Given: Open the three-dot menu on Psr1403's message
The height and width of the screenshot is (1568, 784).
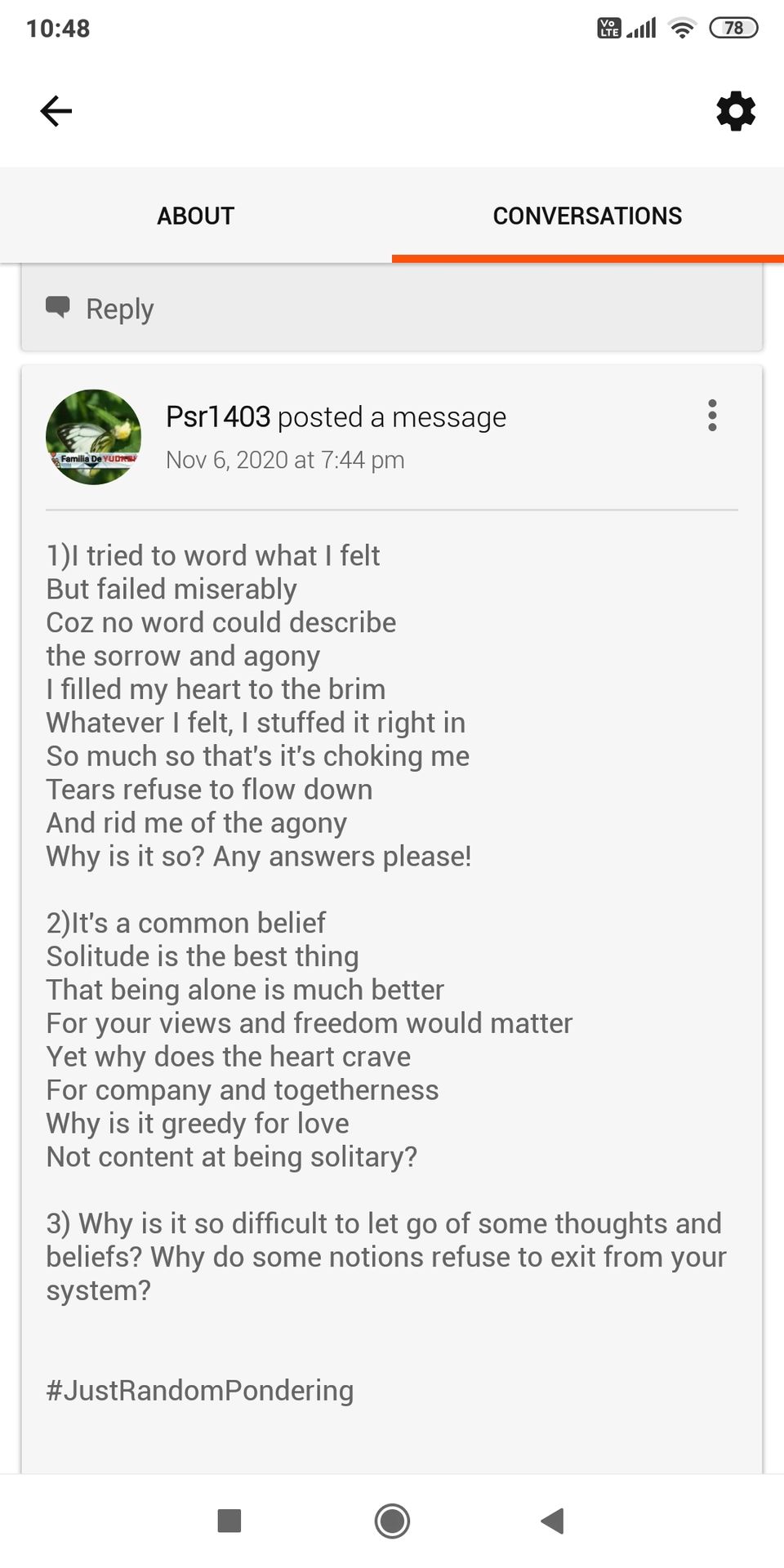Looking at the screenshot, I should (712, 416).
